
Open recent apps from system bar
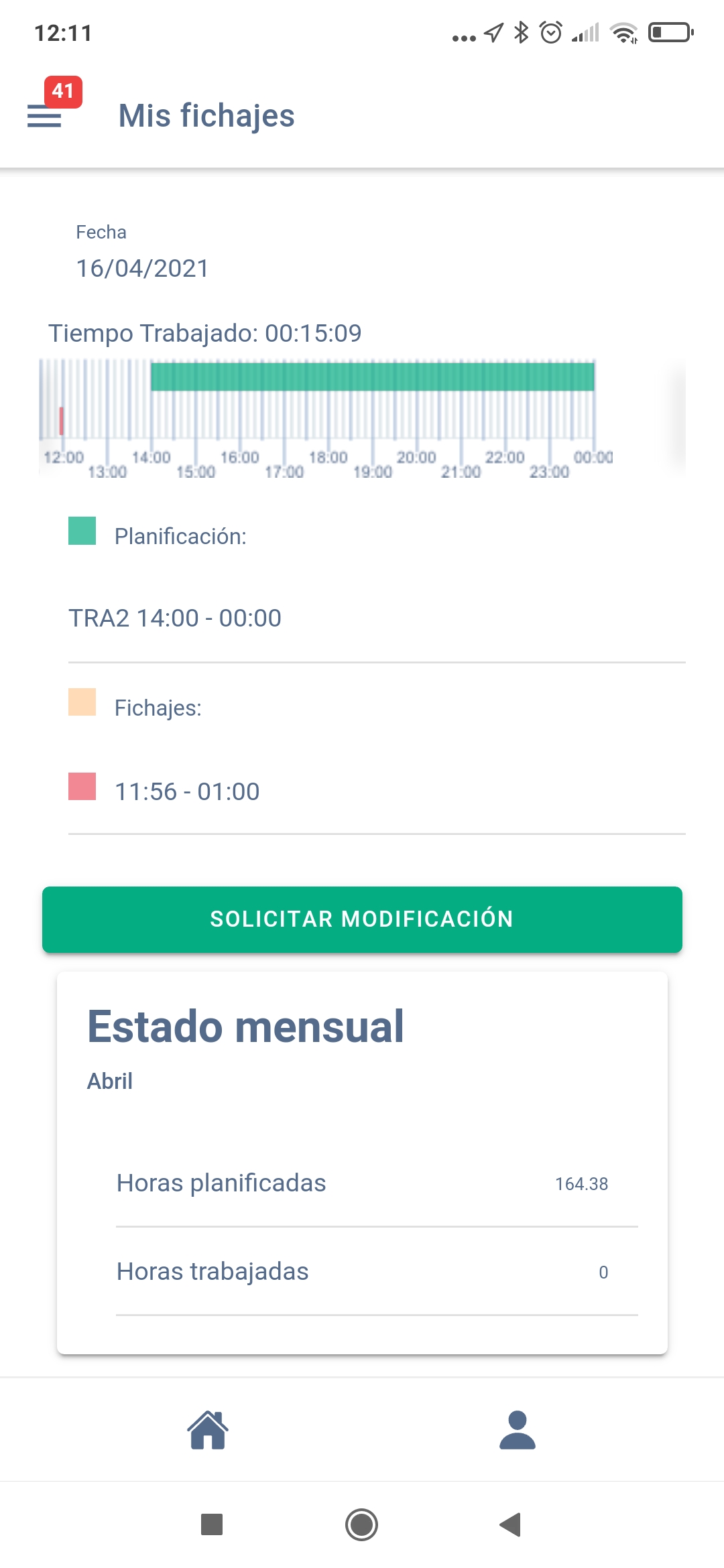click(x=212, y=1524)
